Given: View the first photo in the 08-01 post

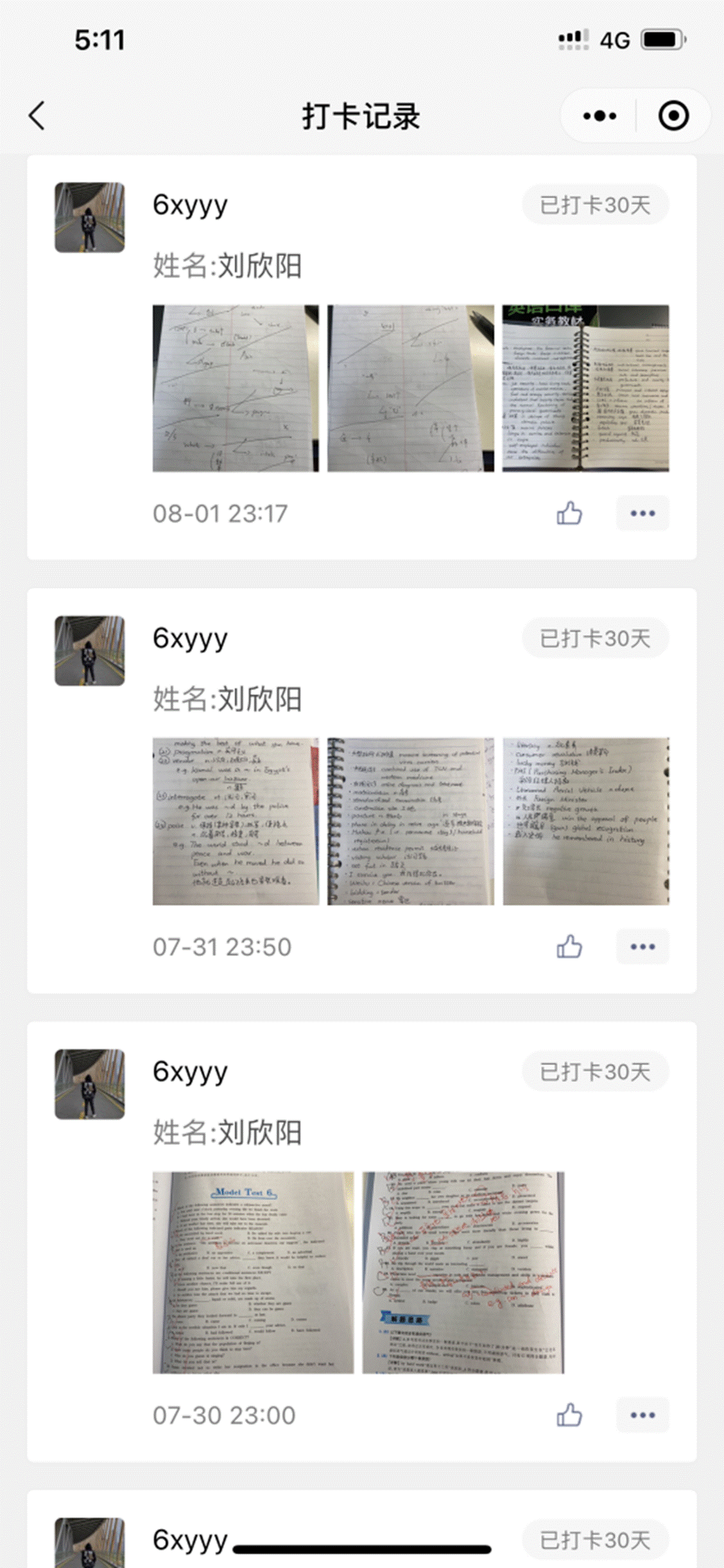Looking at the screenshot, I should click(x=236, y=388).
